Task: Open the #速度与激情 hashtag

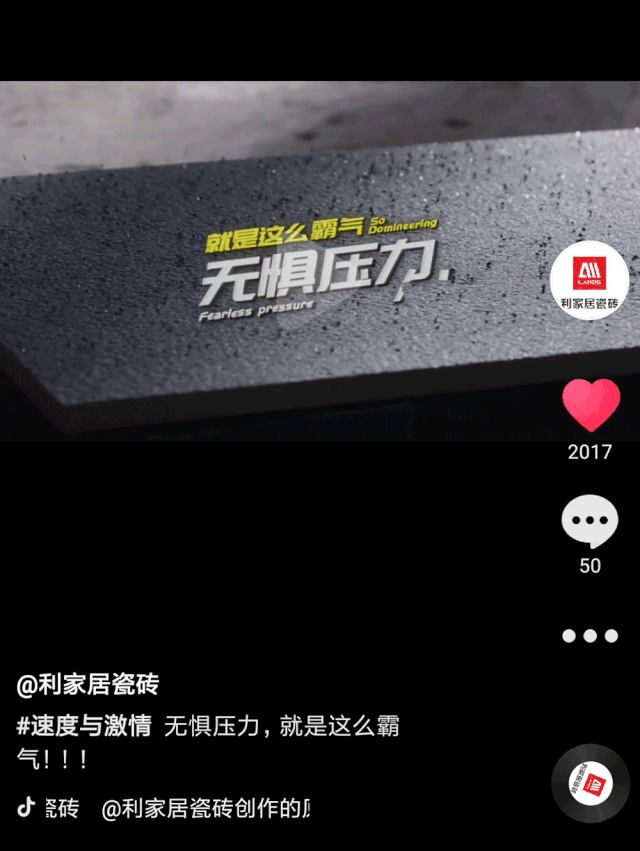Action: coord(84,727)
